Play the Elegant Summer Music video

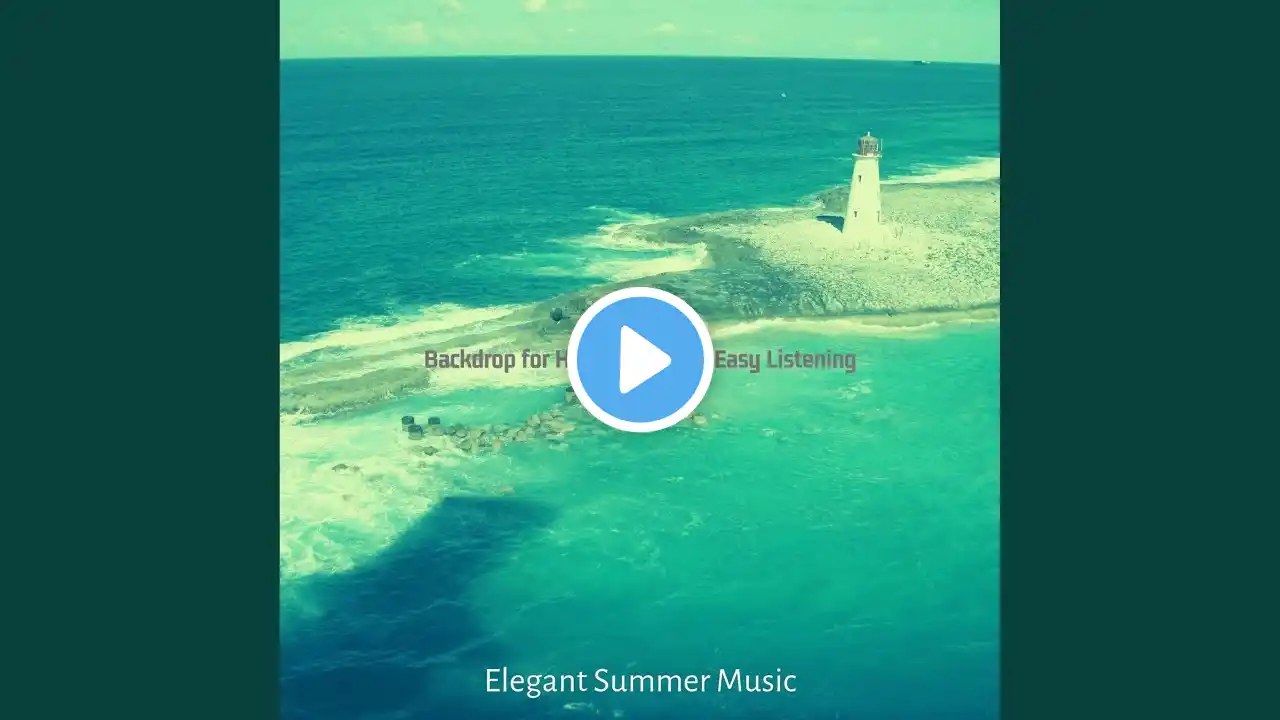click(x=640, y=359)
